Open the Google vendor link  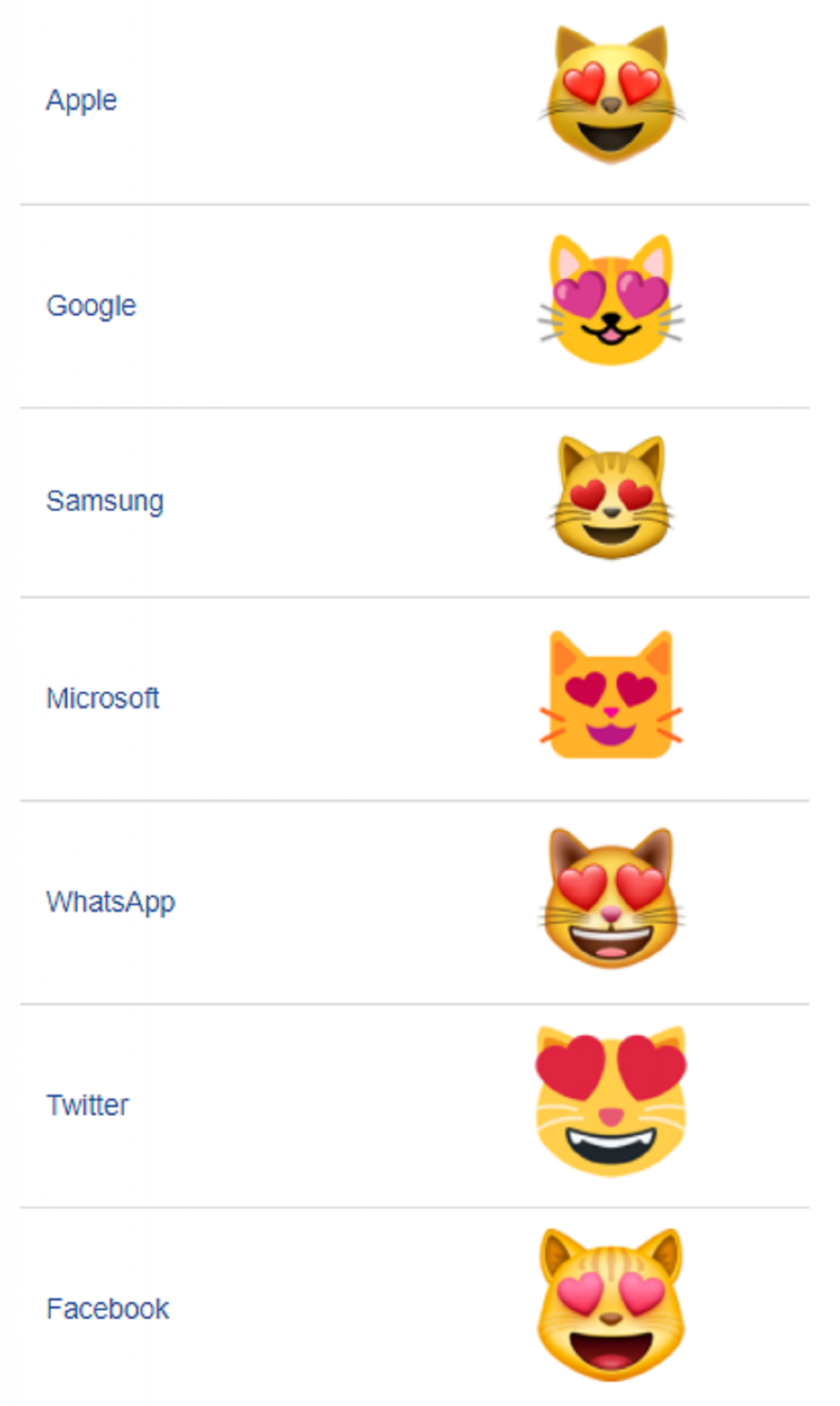(92, 306)
